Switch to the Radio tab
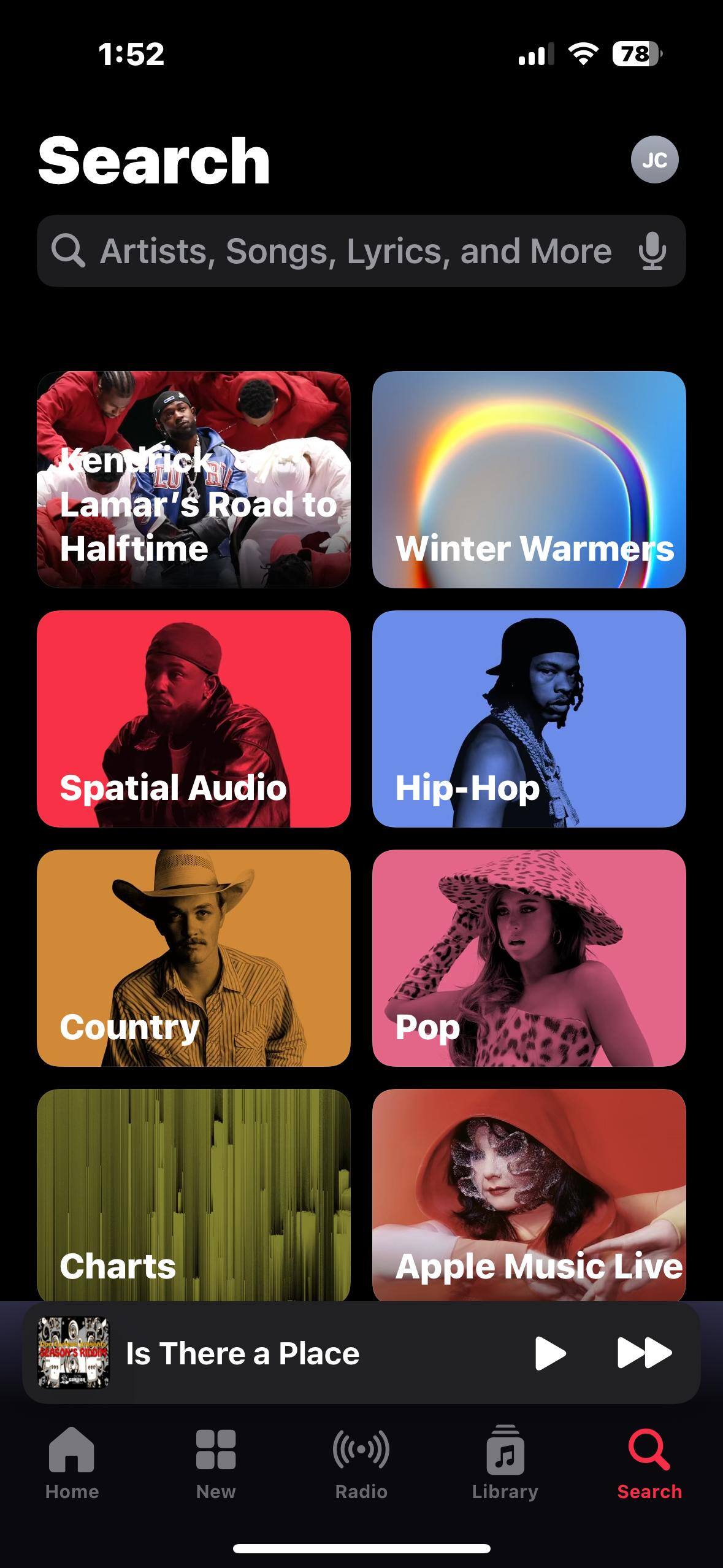 tap(361, 1463)
